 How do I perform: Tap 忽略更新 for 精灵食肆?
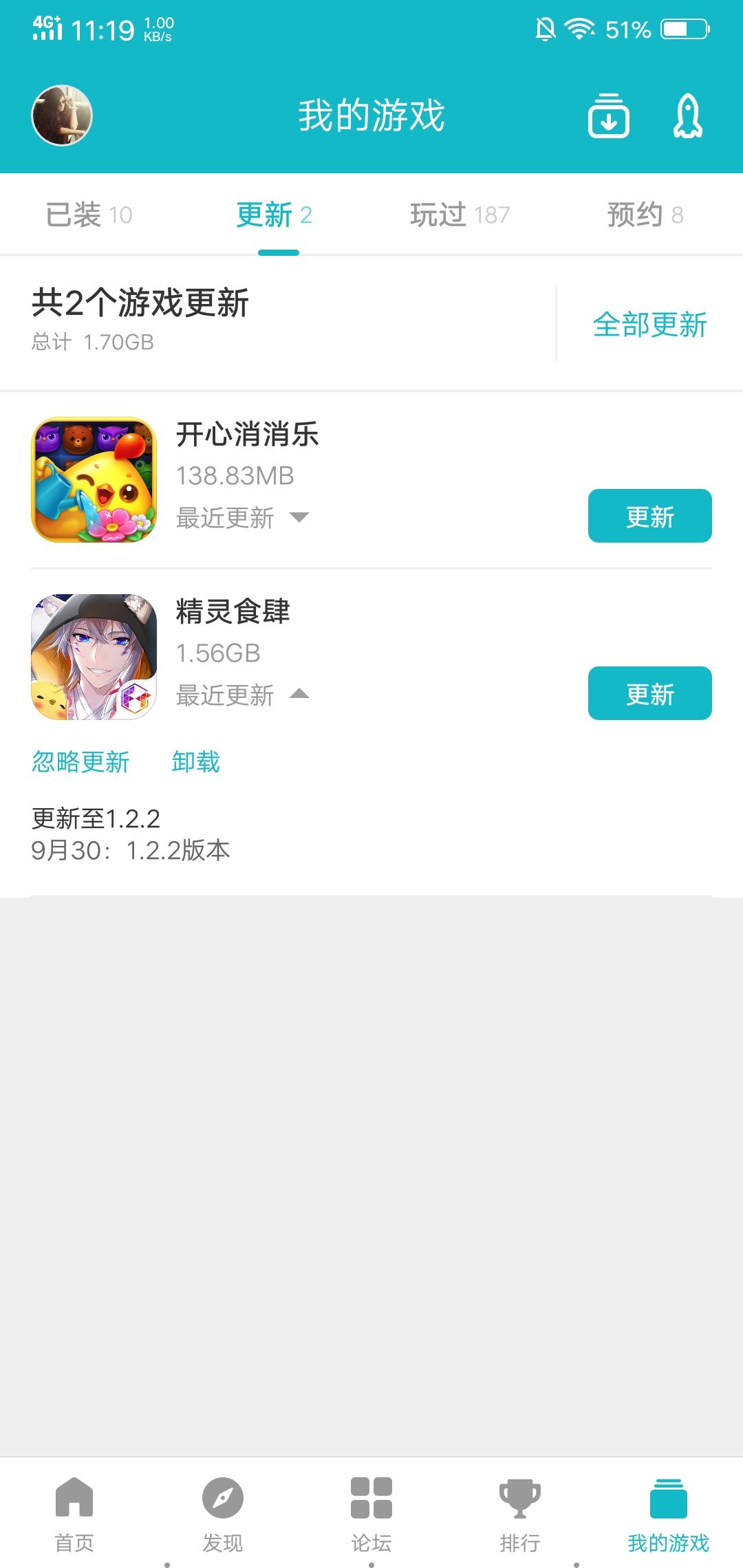pos(80,762)
